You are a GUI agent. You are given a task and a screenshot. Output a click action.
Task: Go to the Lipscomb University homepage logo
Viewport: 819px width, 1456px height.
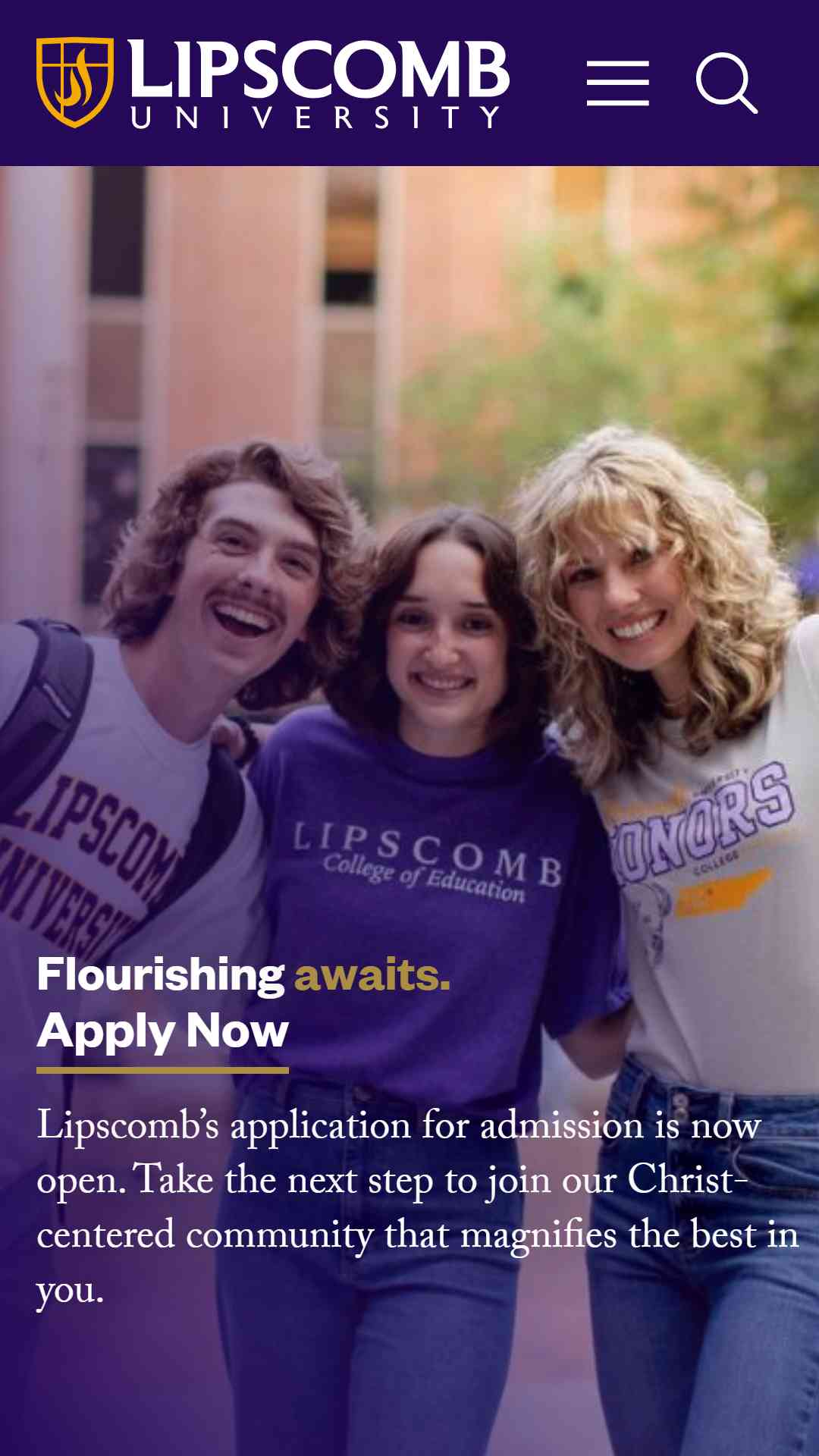click(273, 83)
